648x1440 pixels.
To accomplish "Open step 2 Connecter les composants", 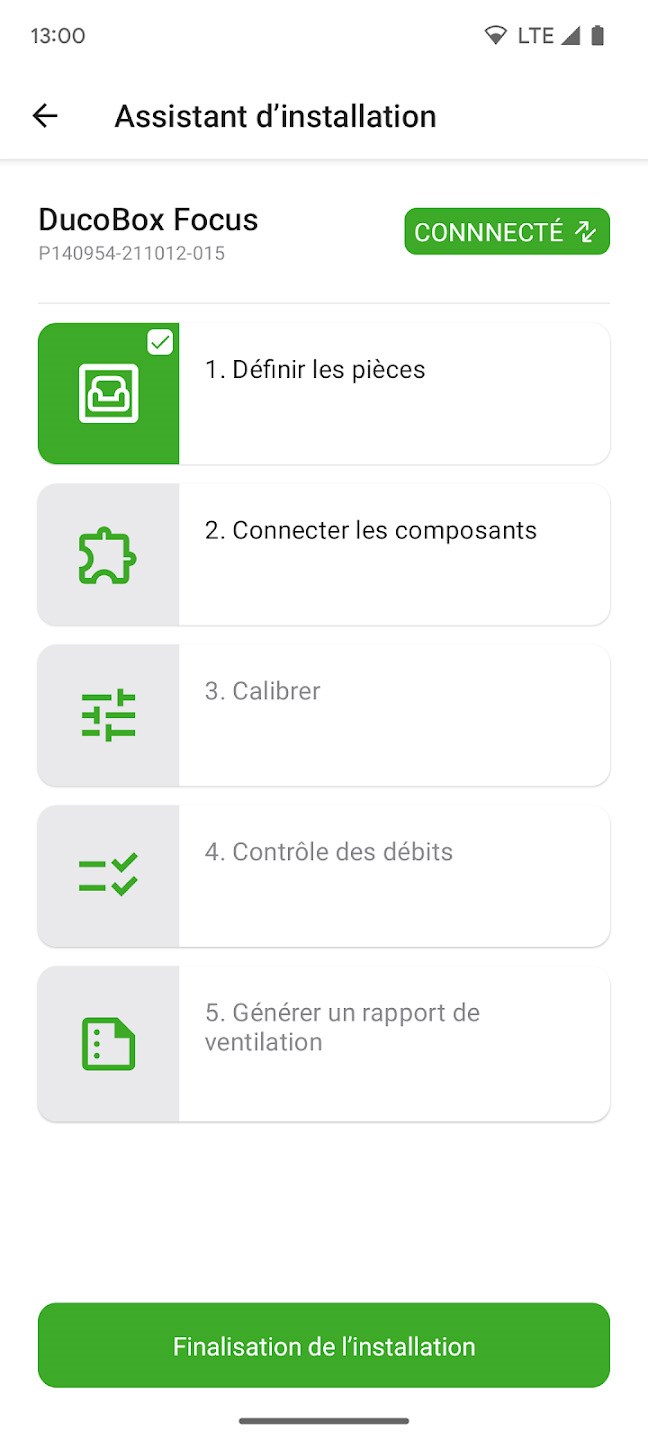I will [324, 554].
